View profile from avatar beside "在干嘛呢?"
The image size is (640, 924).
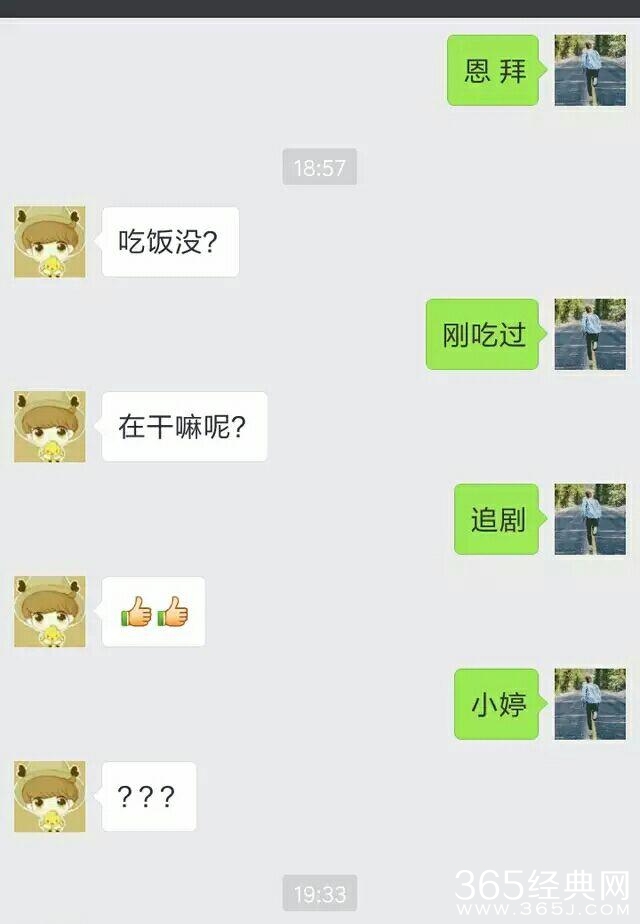click(x=50, y=427)
